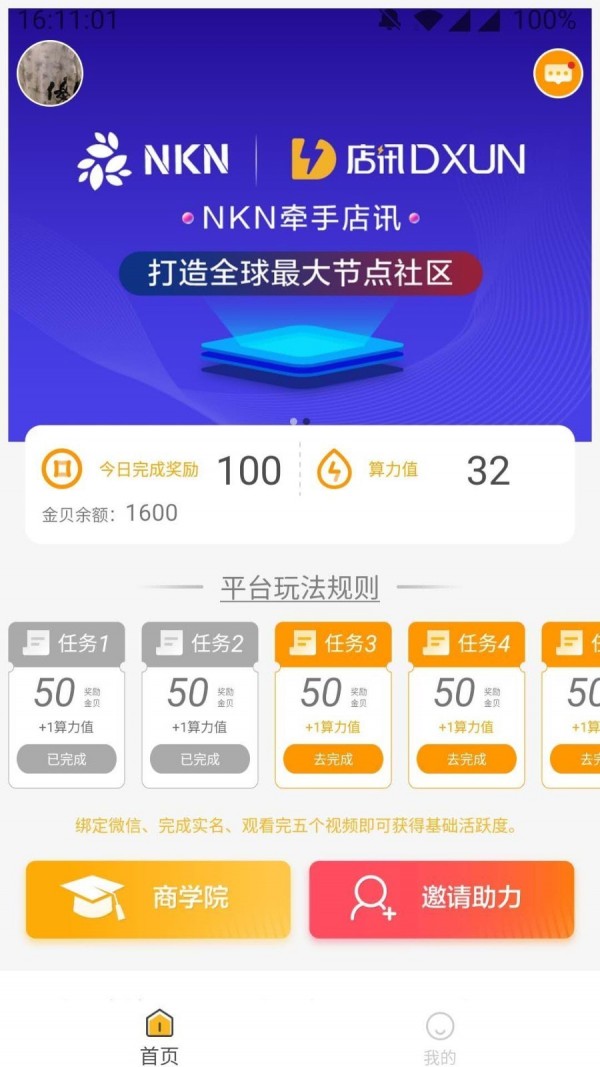The height and width of the screenshot is (1067, 600).
Task: Tap the 邀请助力 button
Action: (x=441, y=899)
